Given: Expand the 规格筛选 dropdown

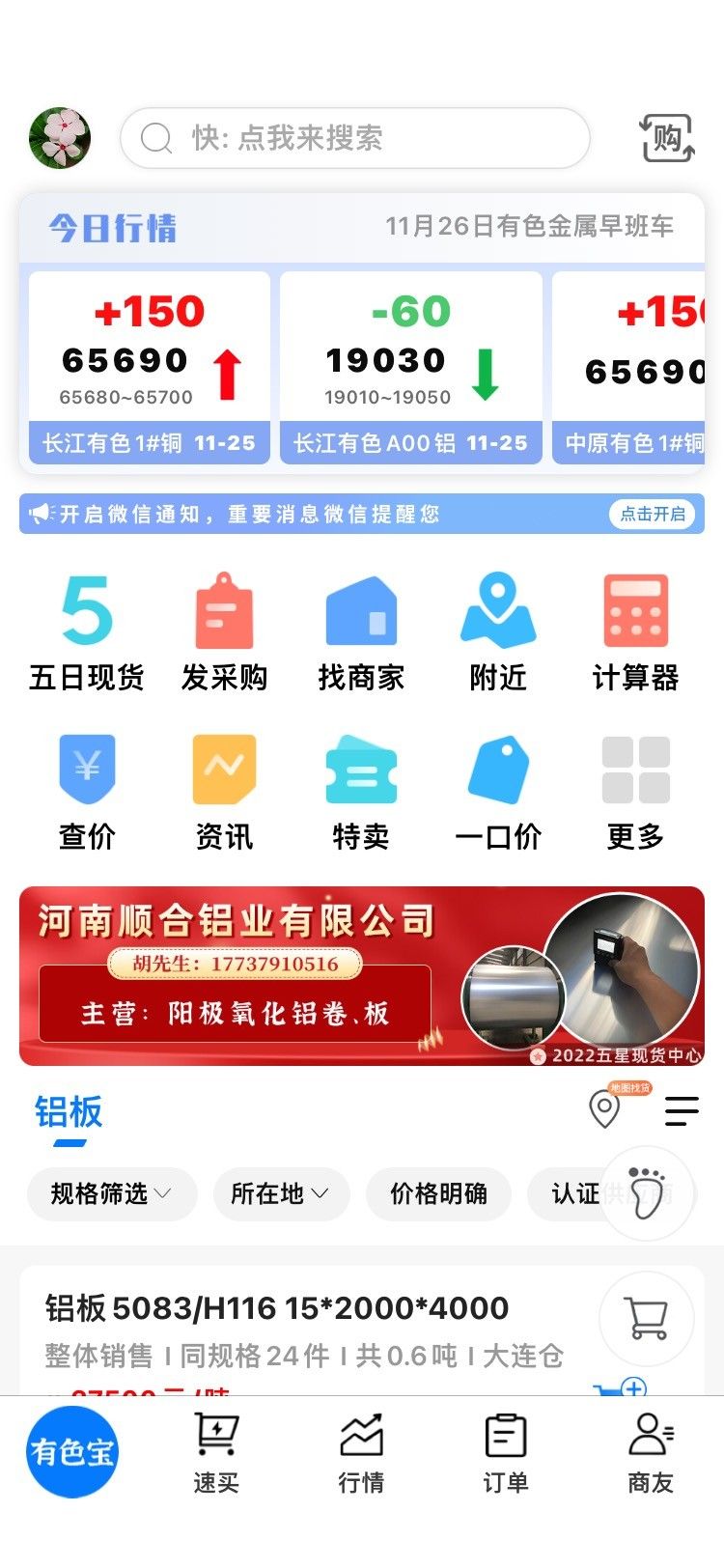Looking at the screenshot, I should [x=112, y=1194].
